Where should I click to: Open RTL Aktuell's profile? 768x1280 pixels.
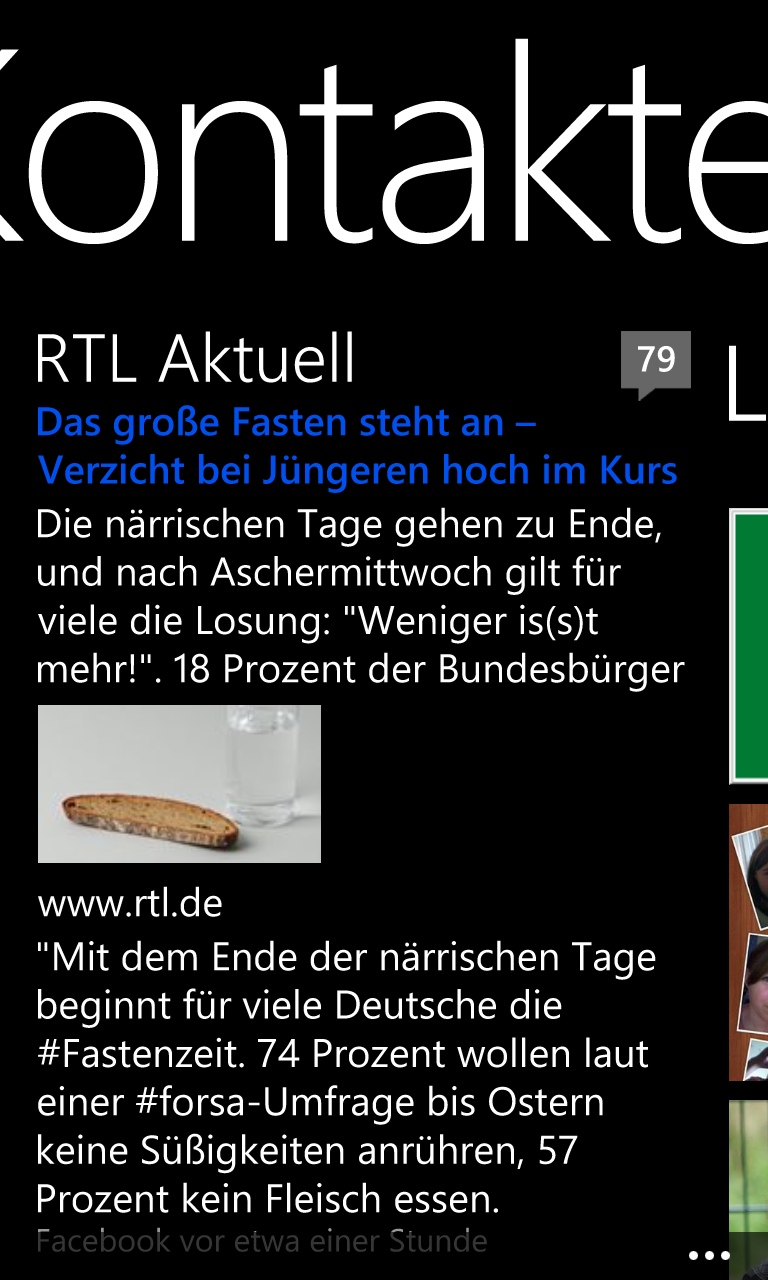tap(195, 358)
